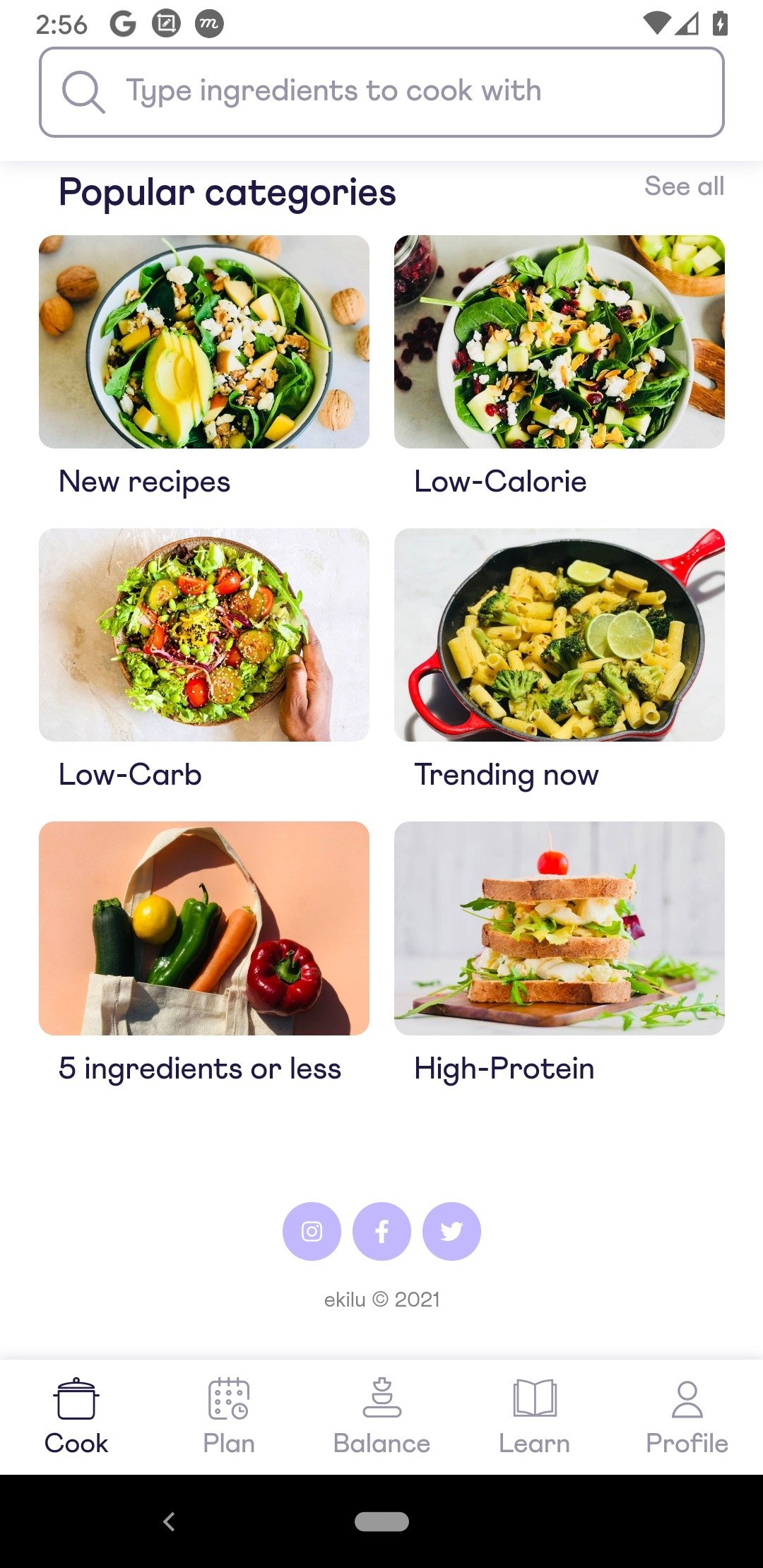Viewport: 763px width, 1568px height.
Task: Tap See all popular categories
Action: (x=683, y=186)
